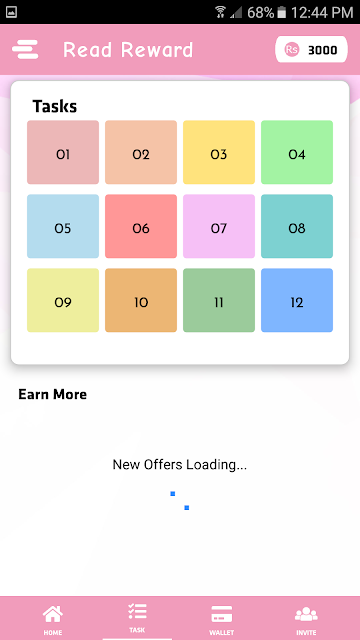Image resolution: width=360 pixels, height=640 pixels.
Task: Open task 07 tile
Action: click(219, 226)
